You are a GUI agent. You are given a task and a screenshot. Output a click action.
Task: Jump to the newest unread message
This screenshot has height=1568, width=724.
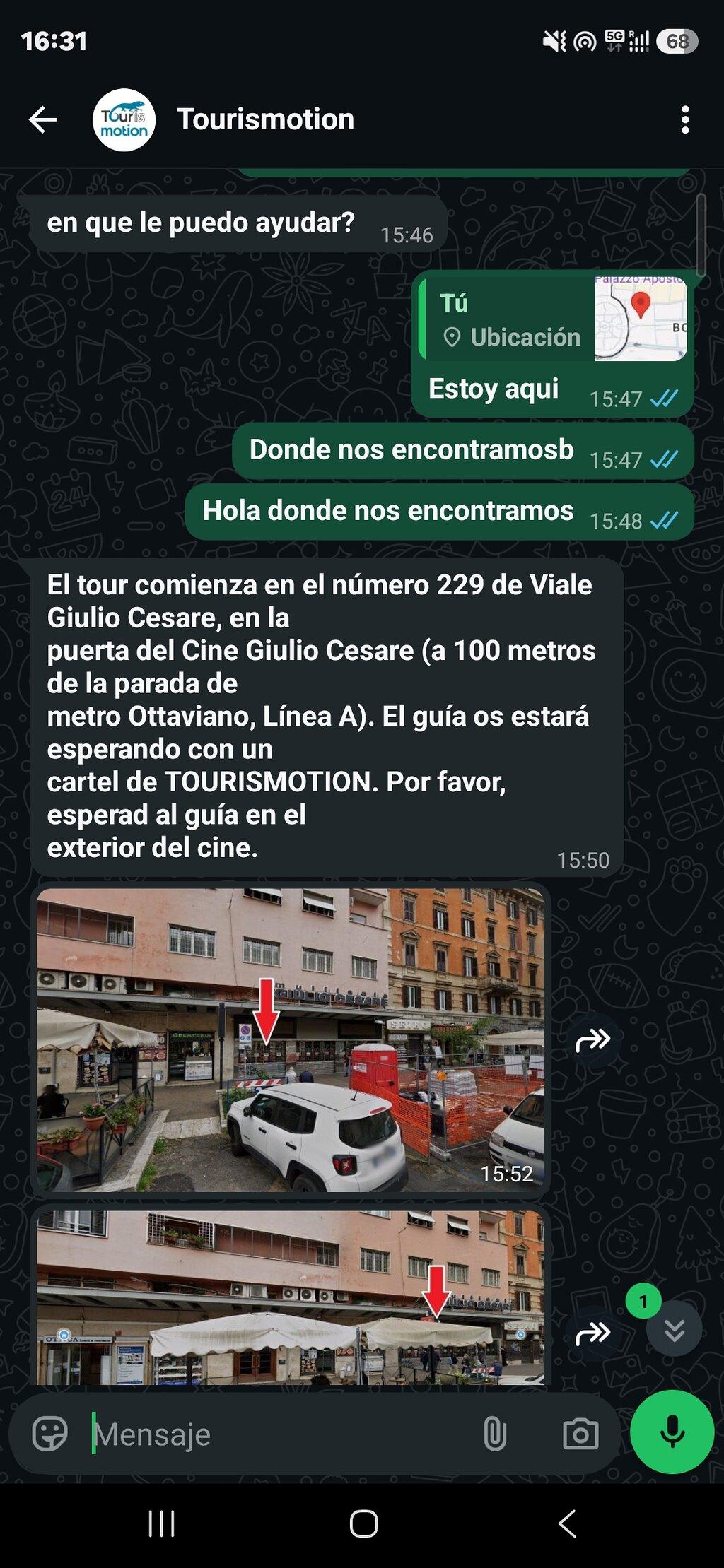[675, 1328]
